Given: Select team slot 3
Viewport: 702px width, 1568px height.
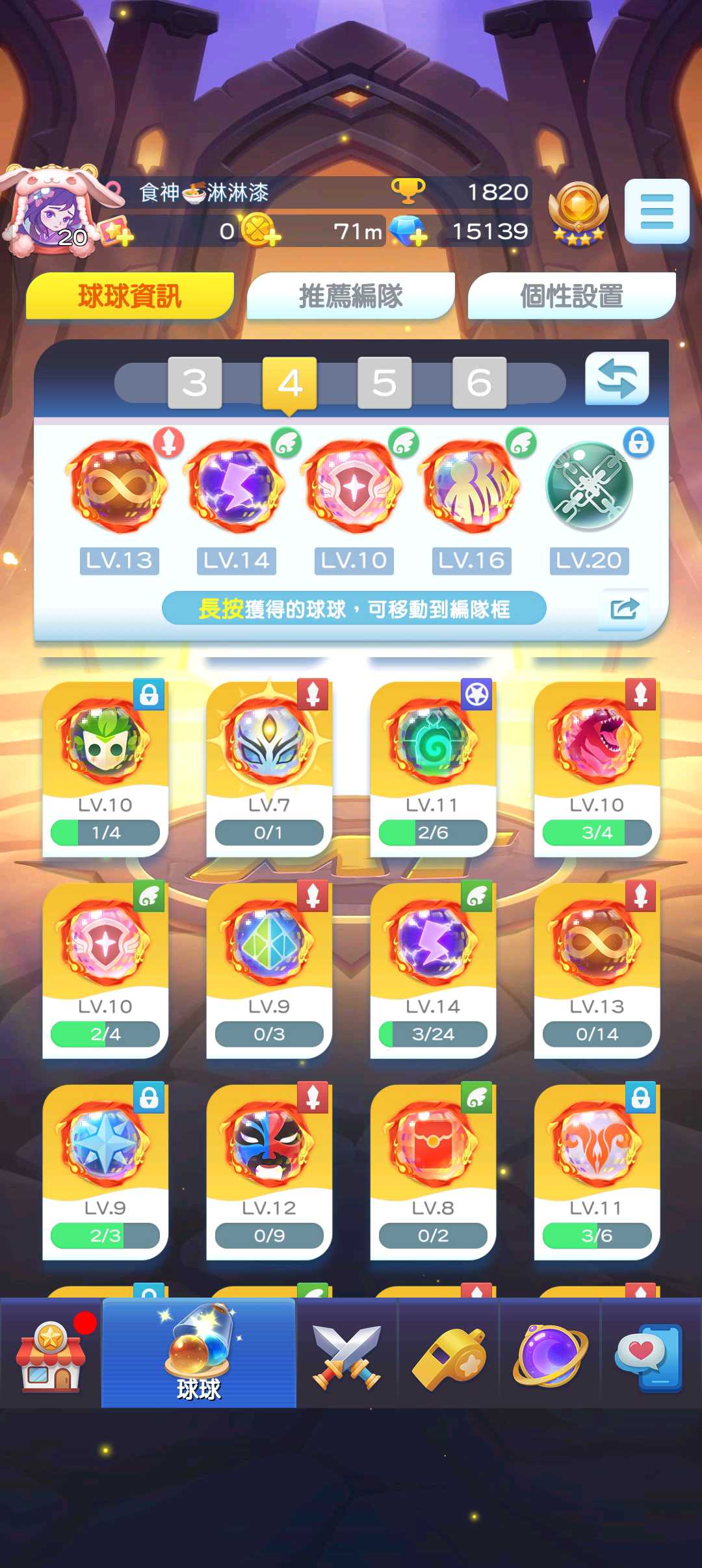Looking at the screenshot, I should pyautogui.click(x=195, y=382).
